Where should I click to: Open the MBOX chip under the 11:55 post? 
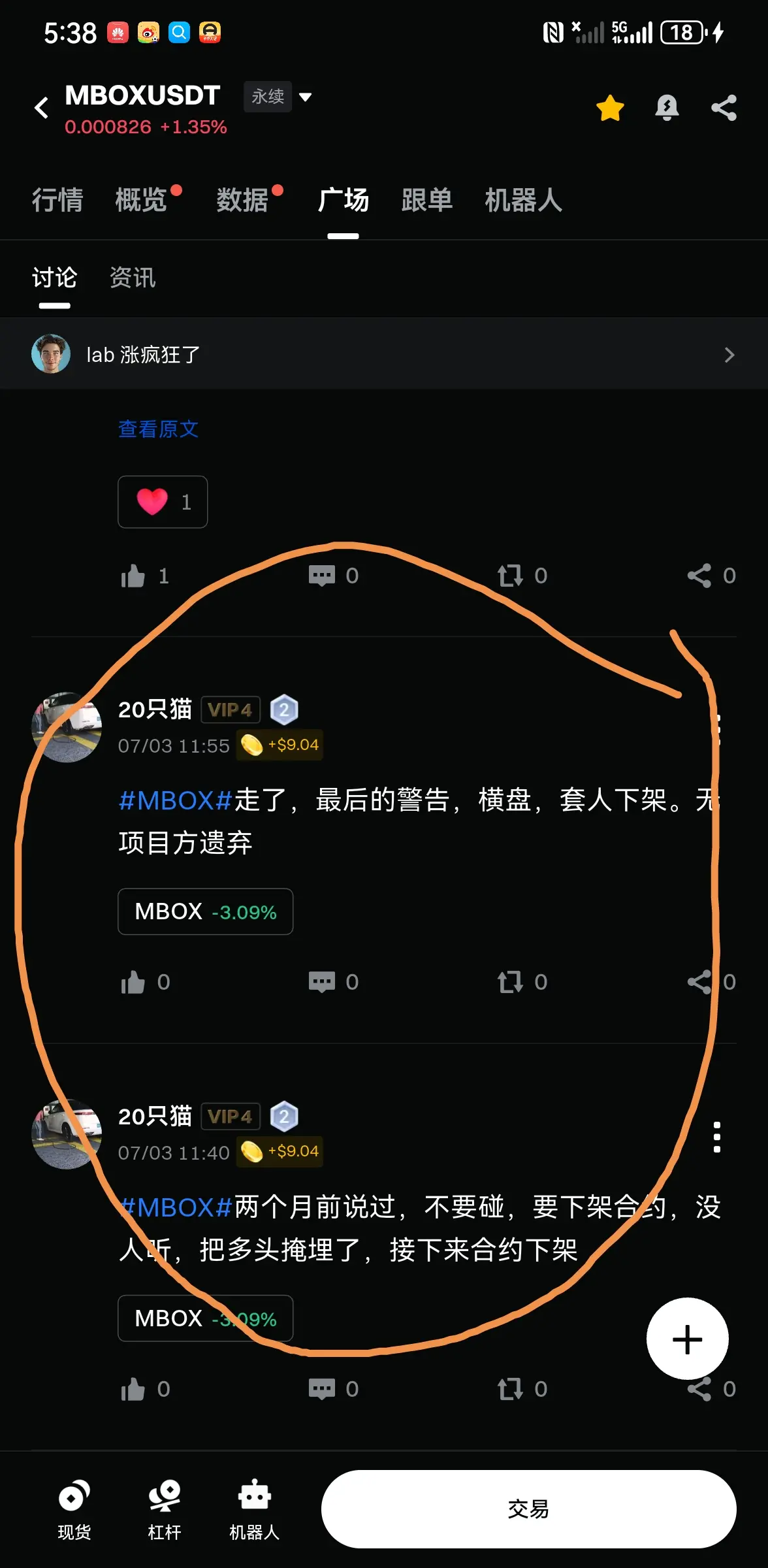tap(205, 911)
